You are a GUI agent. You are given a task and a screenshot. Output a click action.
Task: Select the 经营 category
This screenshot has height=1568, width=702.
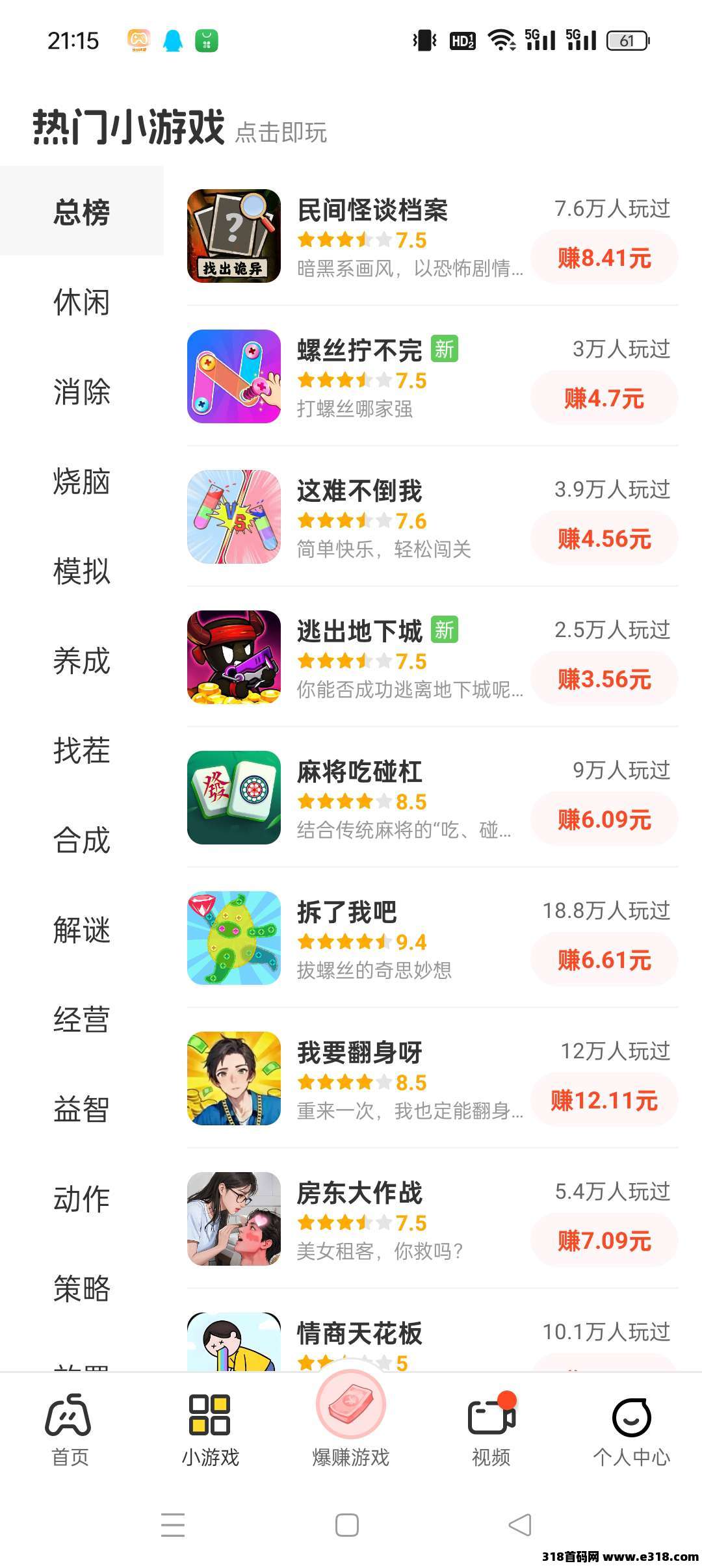81,1020
